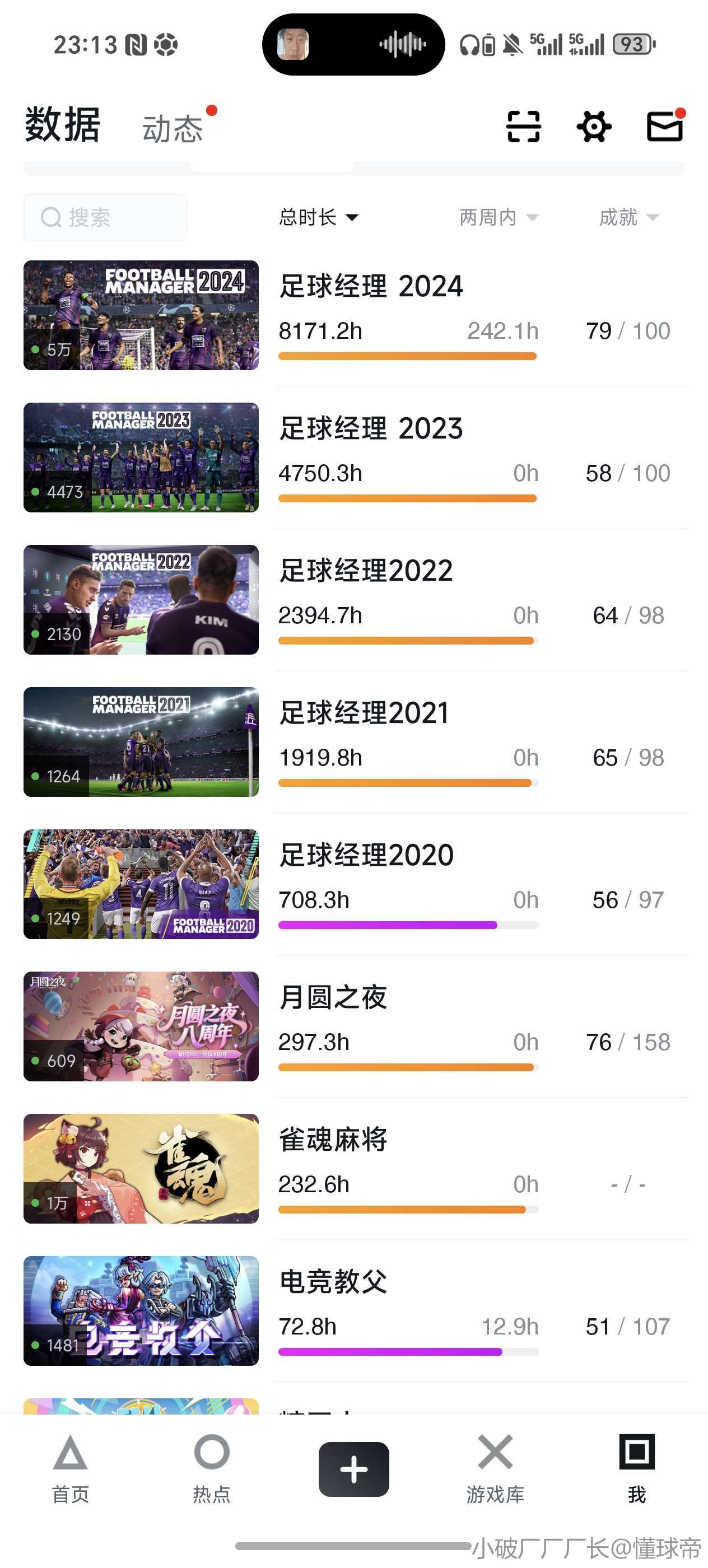The height and width of the screenshot is (1568, 708).
Task: Focus the 搜索 search field
Action: click(105, 217)
